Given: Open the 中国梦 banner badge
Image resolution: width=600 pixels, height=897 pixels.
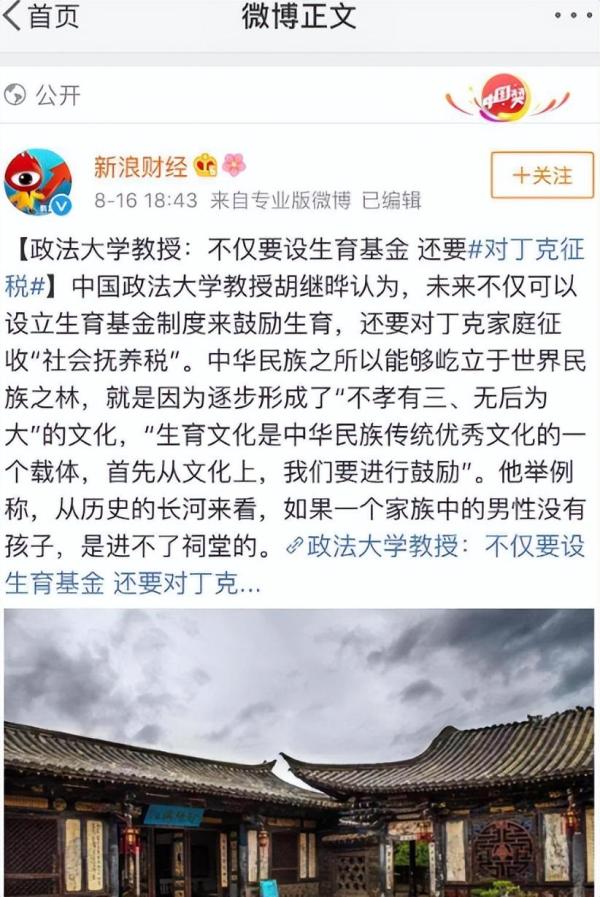Looking at the screenshot, I should click(x=507, y=99).
